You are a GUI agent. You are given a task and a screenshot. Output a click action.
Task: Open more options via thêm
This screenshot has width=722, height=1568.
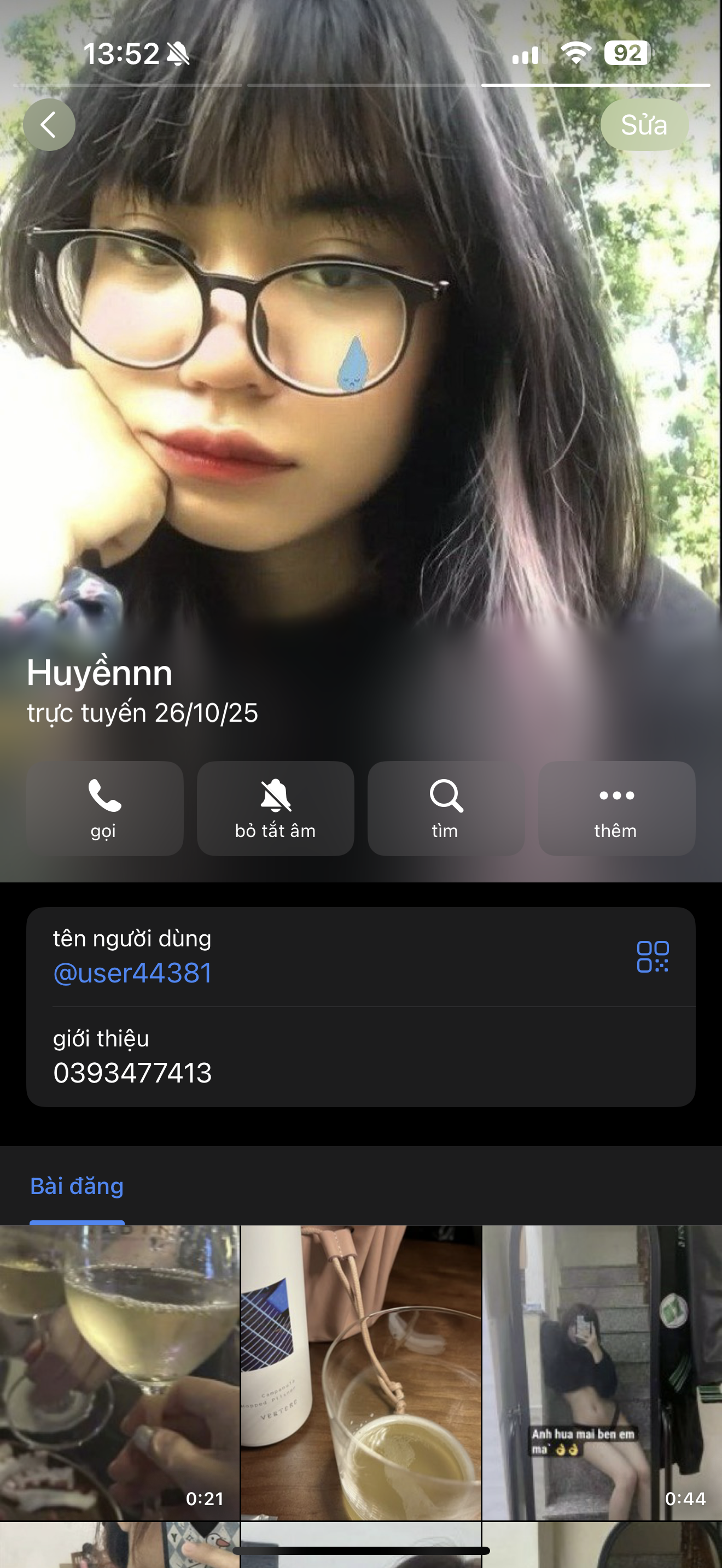tap(616, 808)
